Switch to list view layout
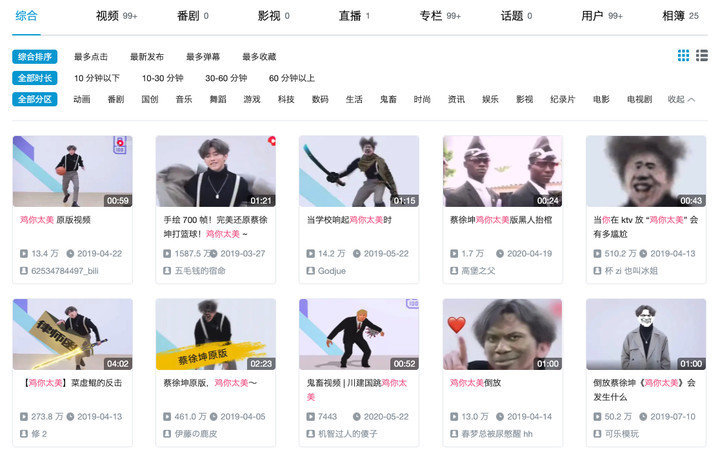 pos(702,56)
